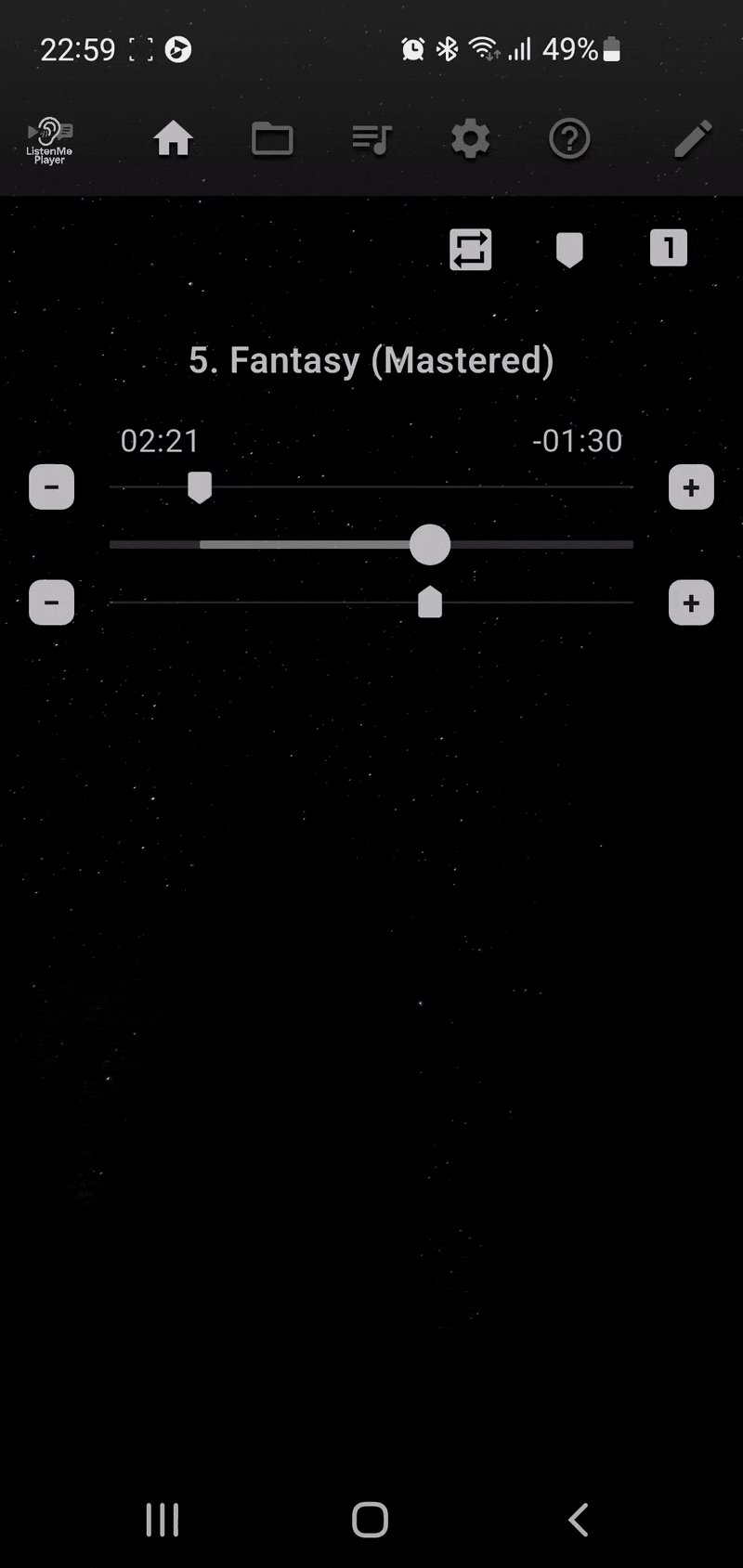This screenshot has height=1568, width=743.
Task: Tap the upper loop start marker handle
Action: (200, 487)
